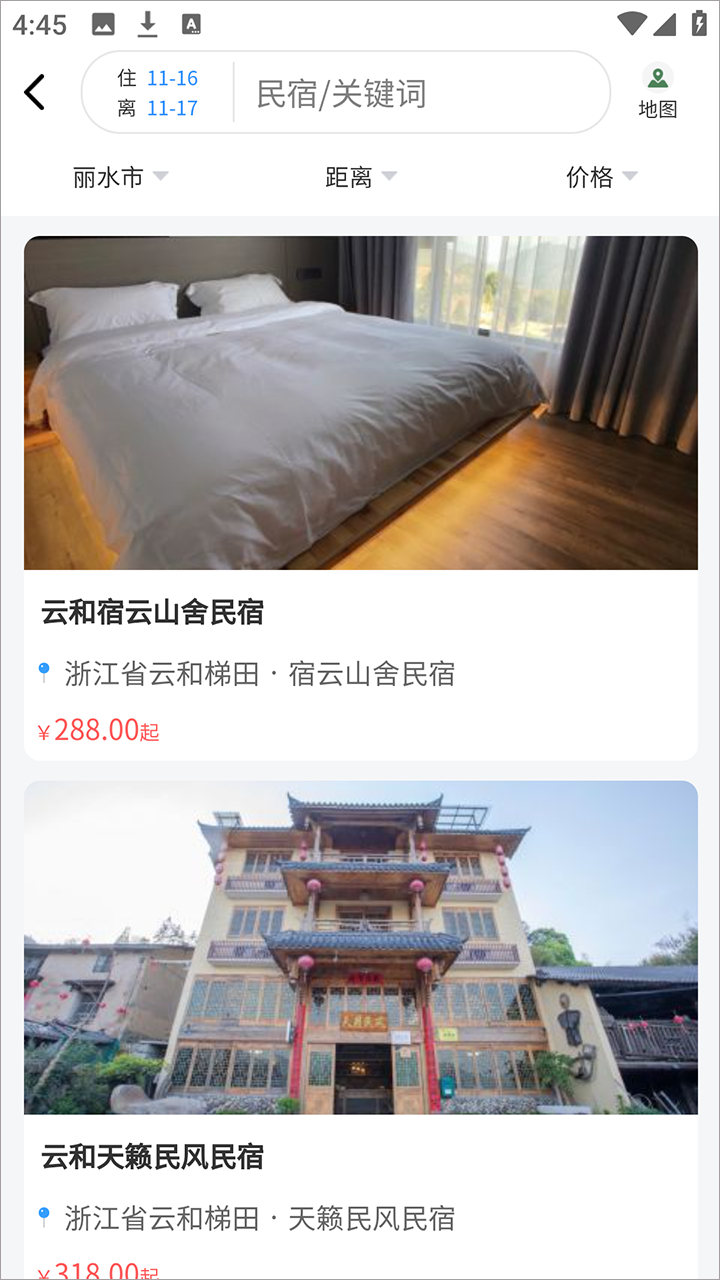Go back using the arrow icon

(x=35, y=92)
